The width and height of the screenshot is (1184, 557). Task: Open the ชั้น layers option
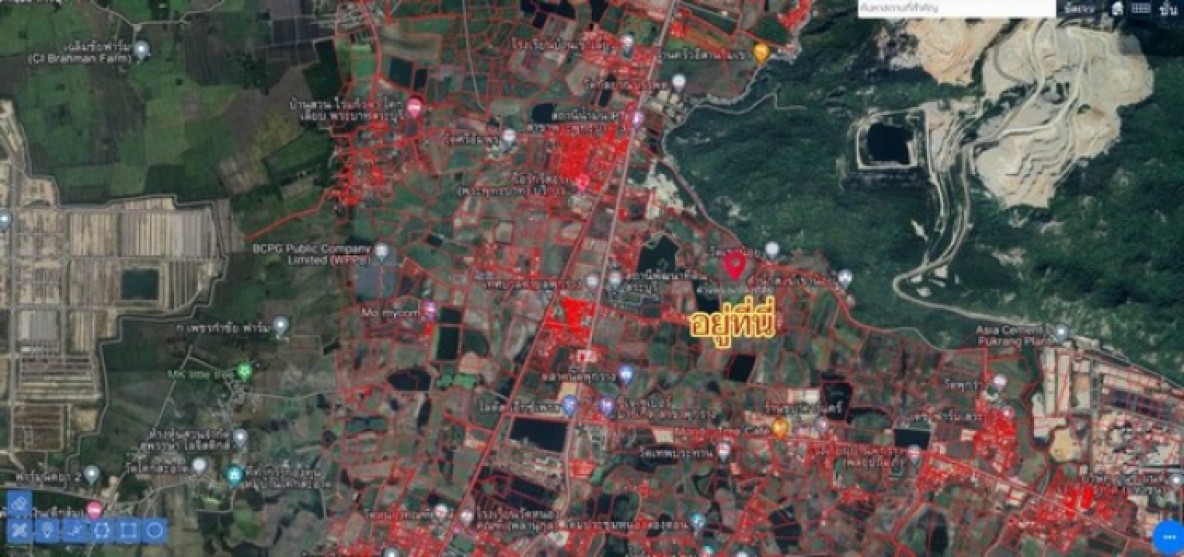coord(1168,9)
